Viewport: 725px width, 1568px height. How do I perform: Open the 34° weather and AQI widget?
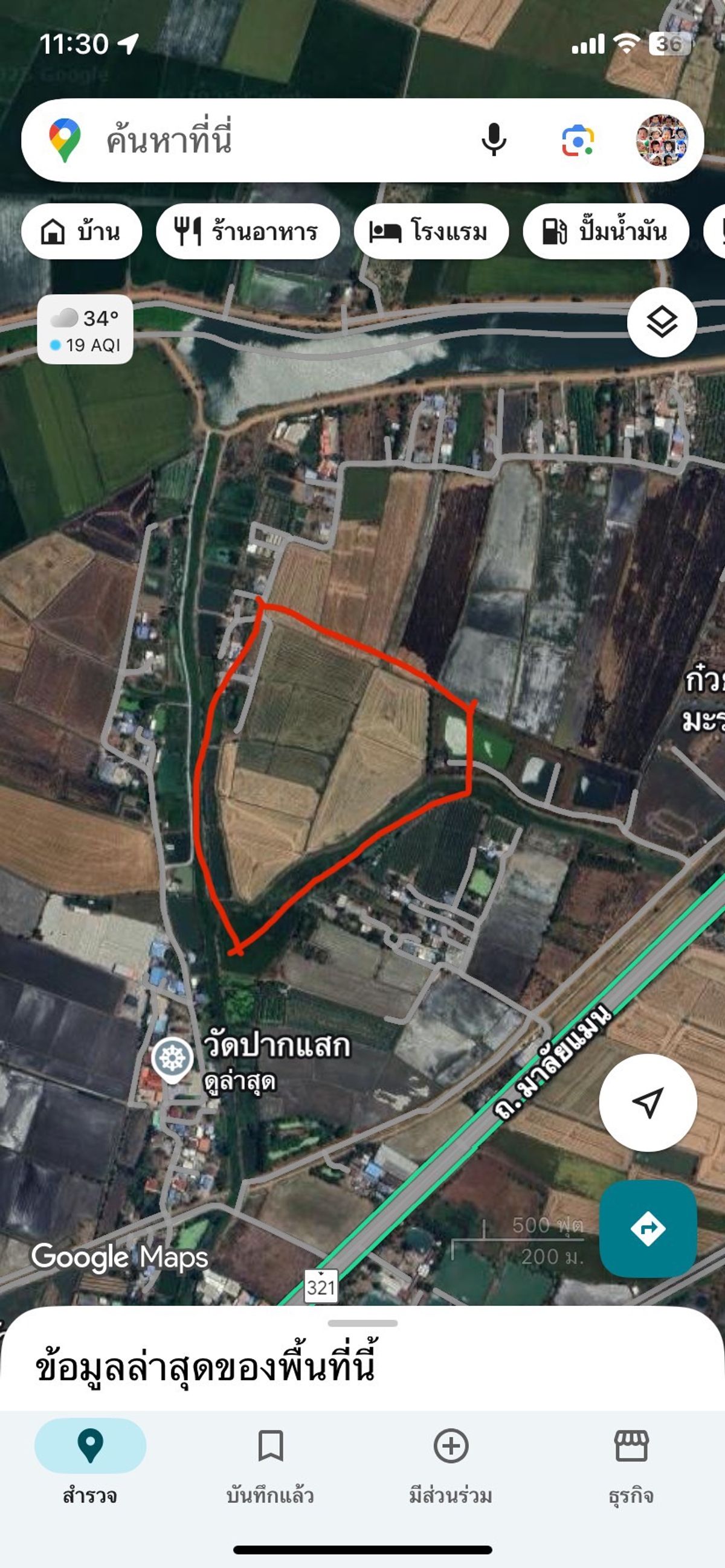pos(85,329)
